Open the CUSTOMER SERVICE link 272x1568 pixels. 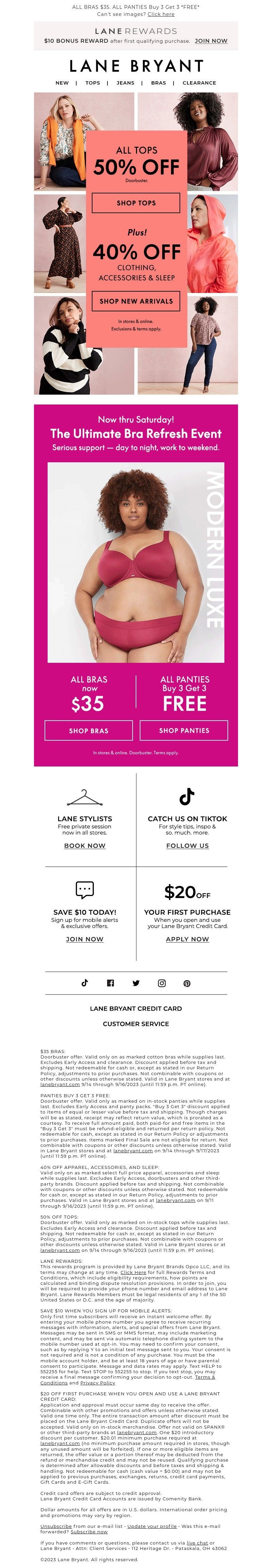(136, 1024)
